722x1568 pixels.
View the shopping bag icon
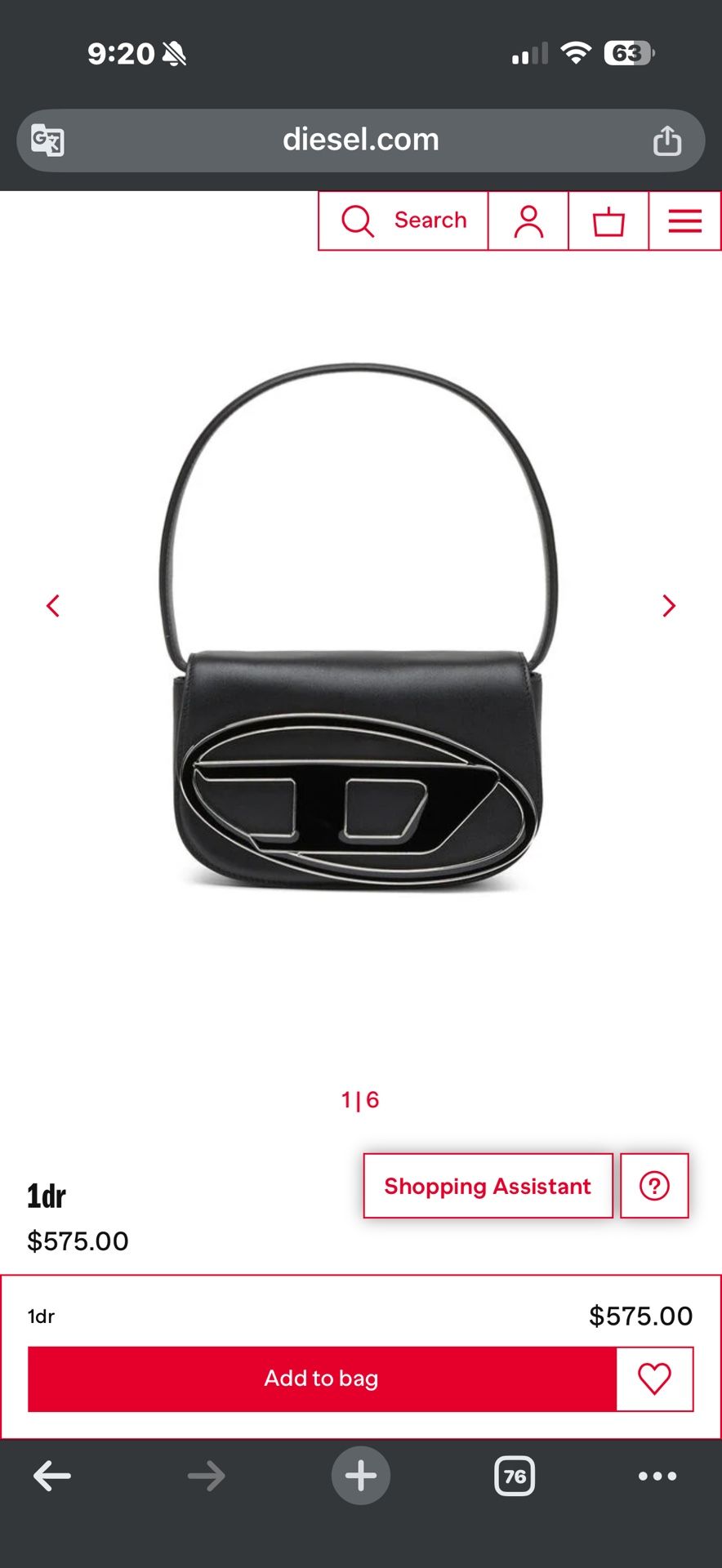[x=608, y=220]
